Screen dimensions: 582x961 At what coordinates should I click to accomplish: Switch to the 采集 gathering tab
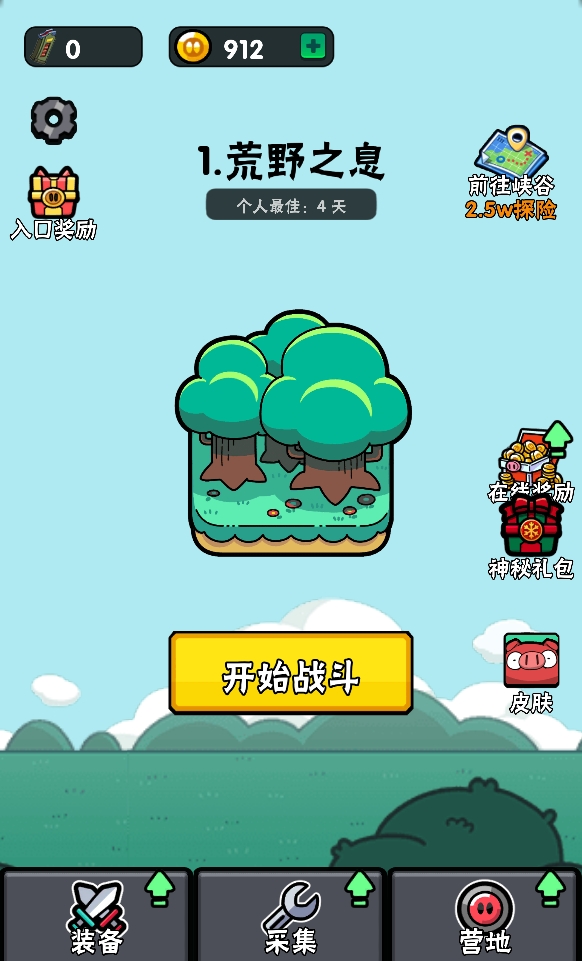coord(290,915)
